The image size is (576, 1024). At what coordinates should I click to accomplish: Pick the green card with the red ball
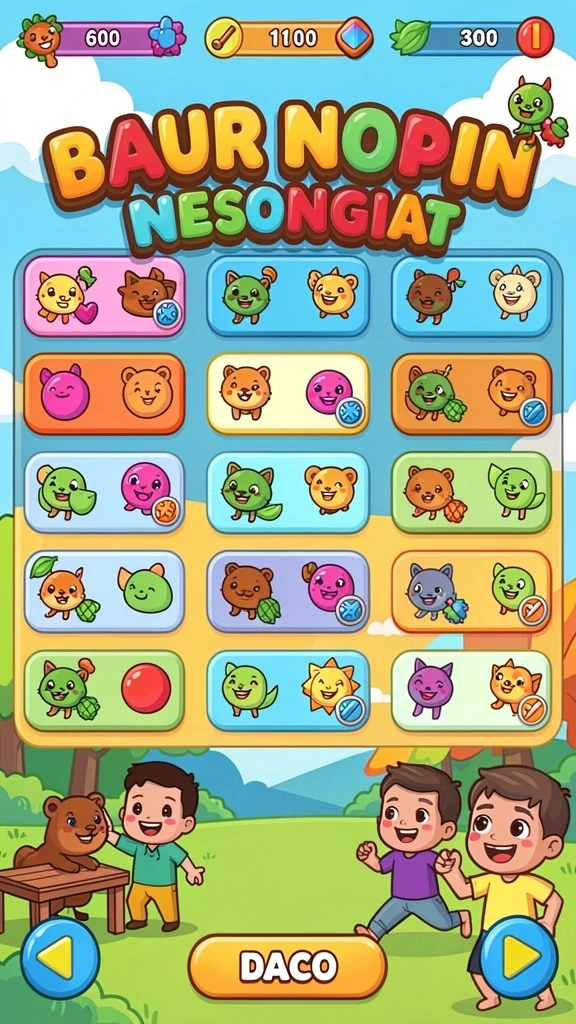(x=104, y=690)
